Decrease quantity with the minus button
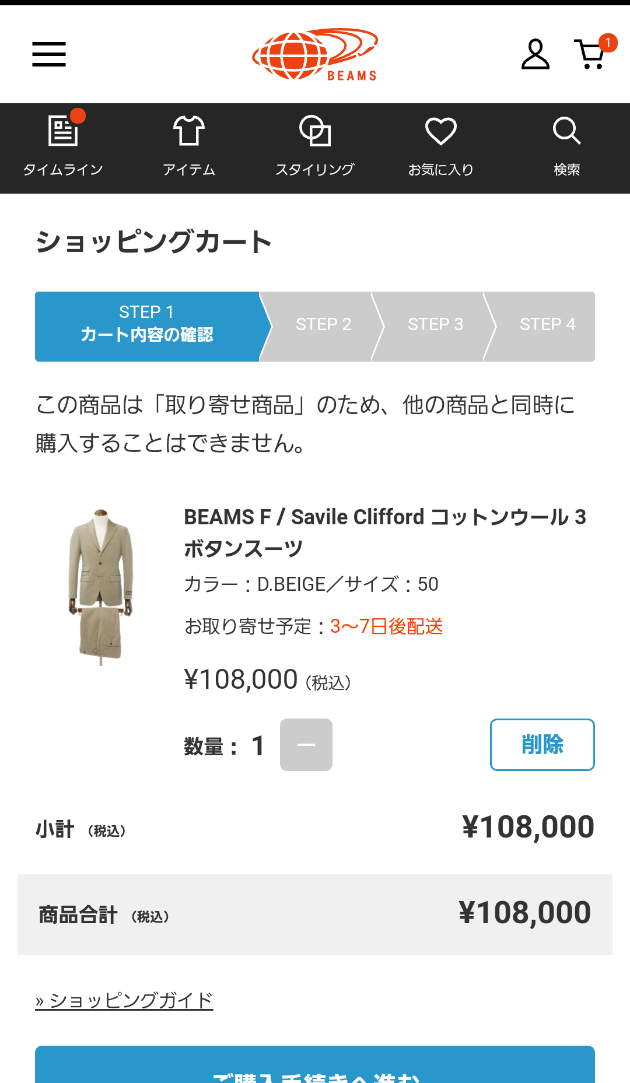The height and width of the screenshot is (1083, 630). 306,745
